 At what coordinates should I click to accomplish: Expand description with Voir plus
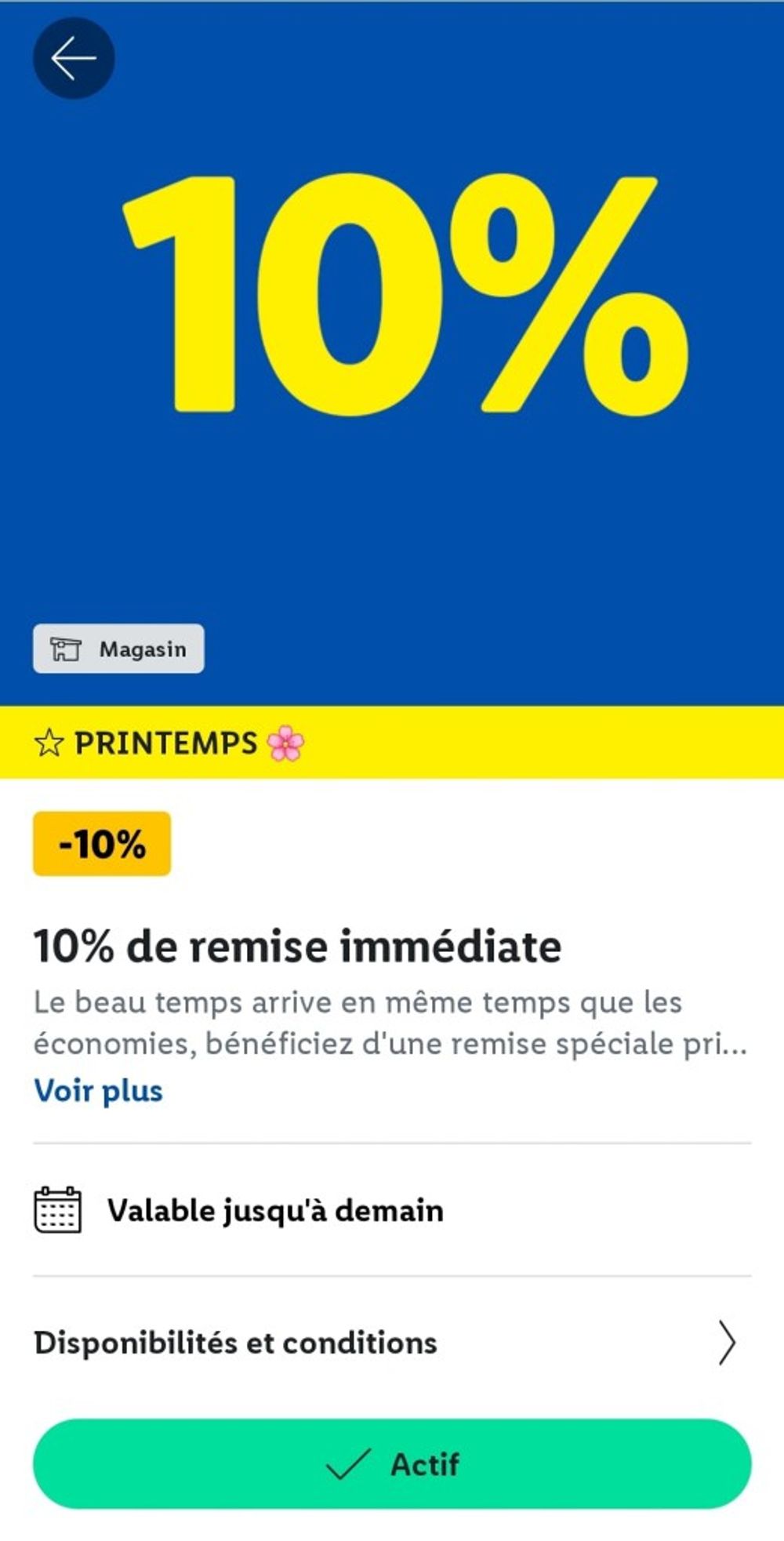98,1091
